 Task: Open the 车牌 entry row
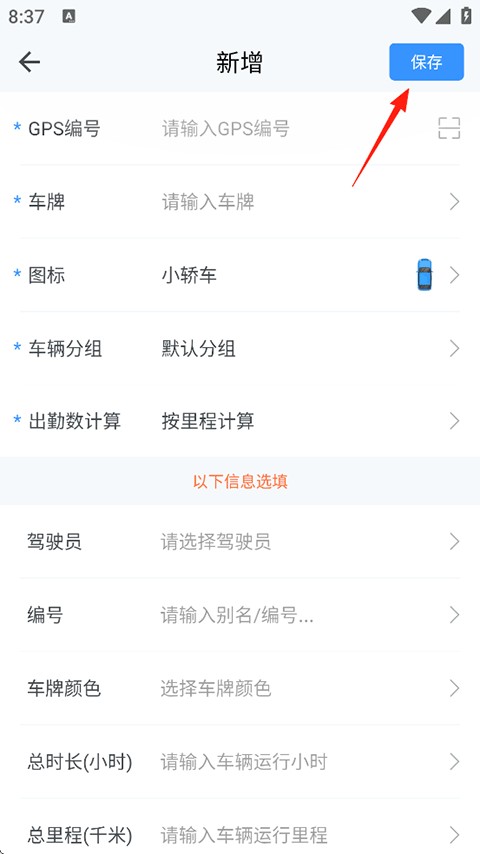click(x=240, y=202)
